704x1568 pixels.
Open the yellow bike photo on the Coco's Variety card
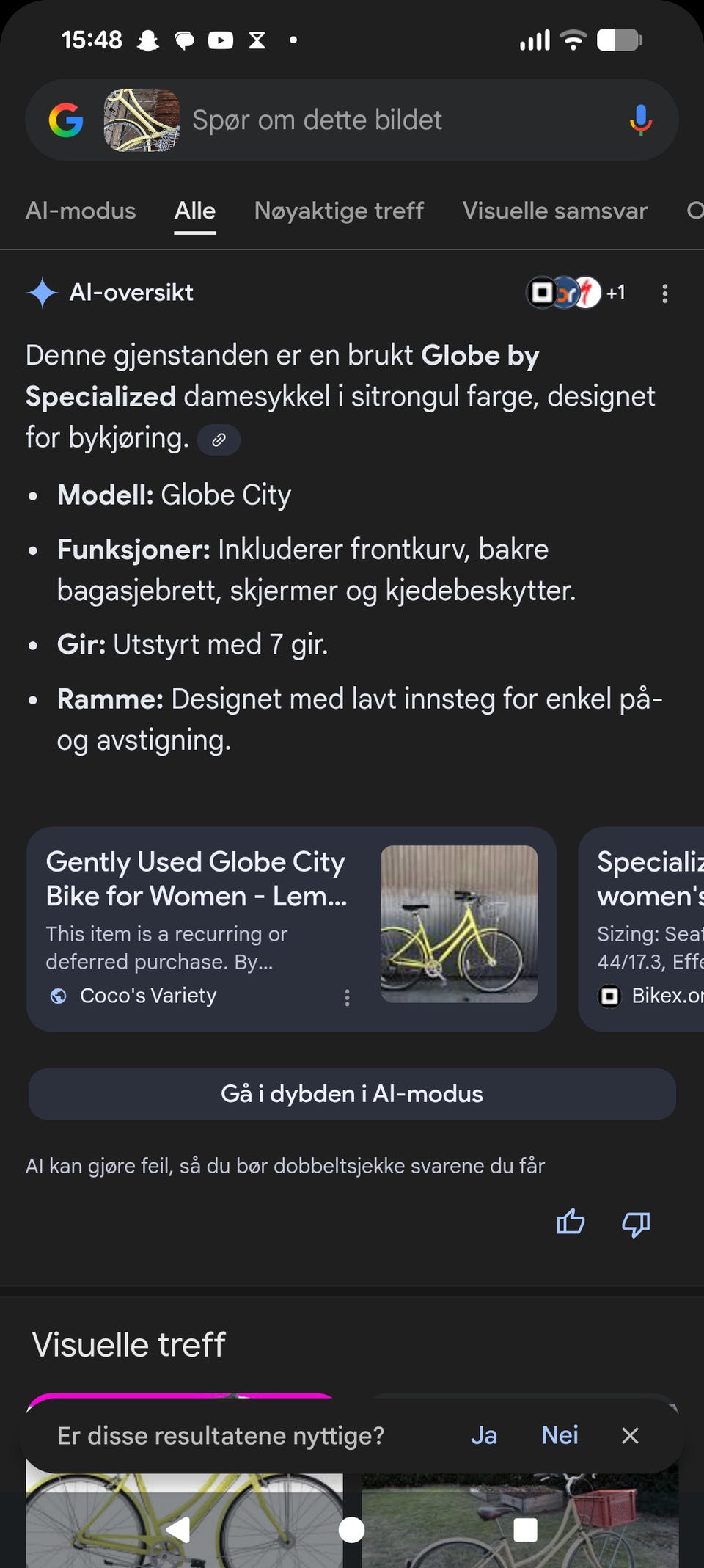click(x=458, y=923)
